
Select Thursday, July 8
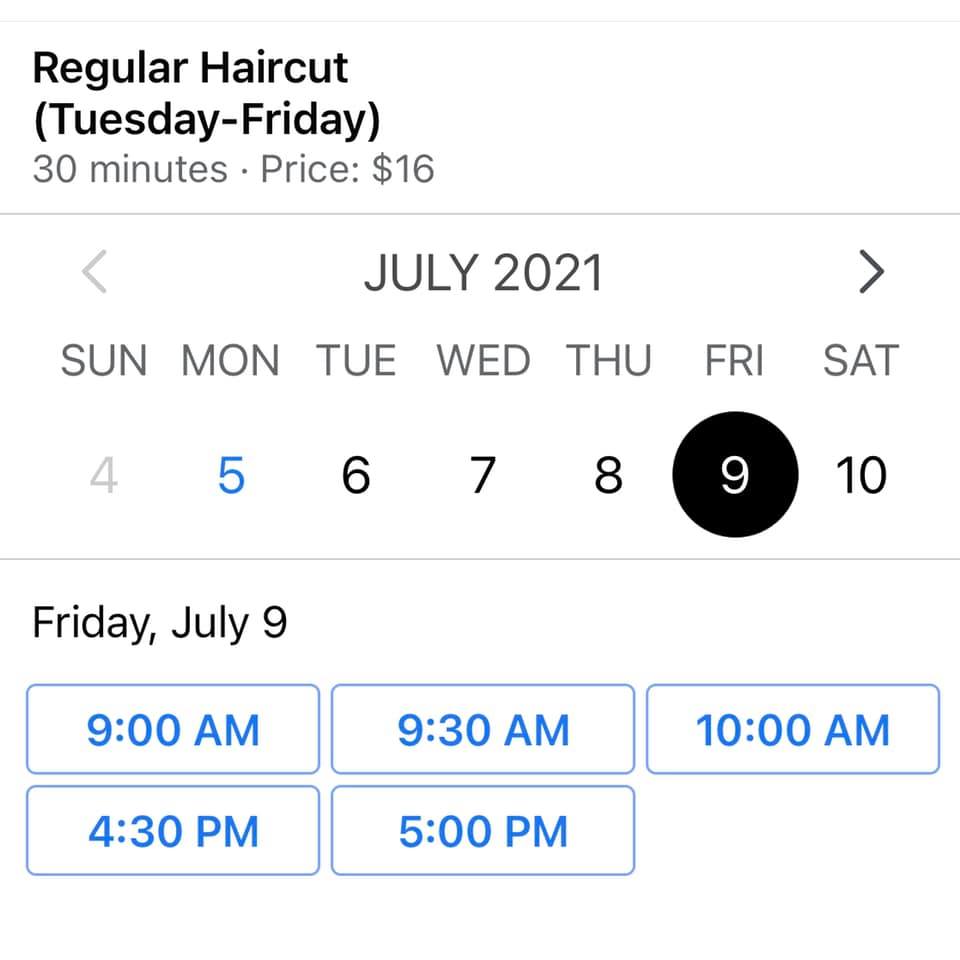pos(608,475)
